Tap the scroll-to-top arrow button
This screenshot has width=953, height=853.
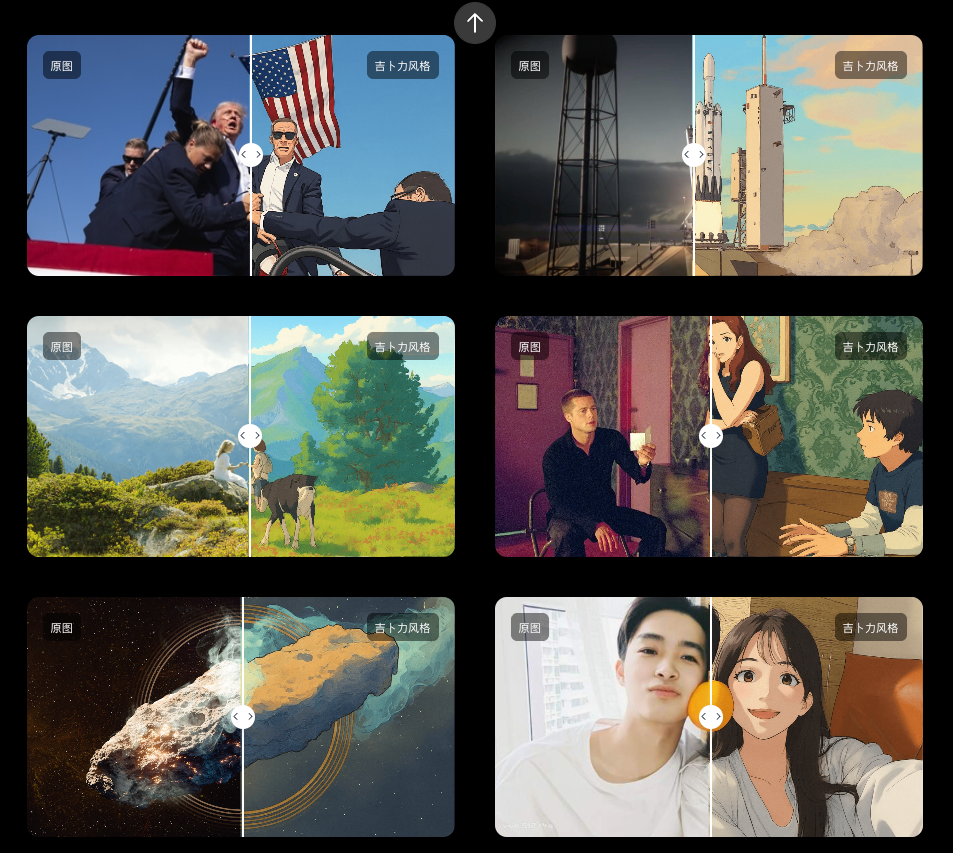point(475,22)
